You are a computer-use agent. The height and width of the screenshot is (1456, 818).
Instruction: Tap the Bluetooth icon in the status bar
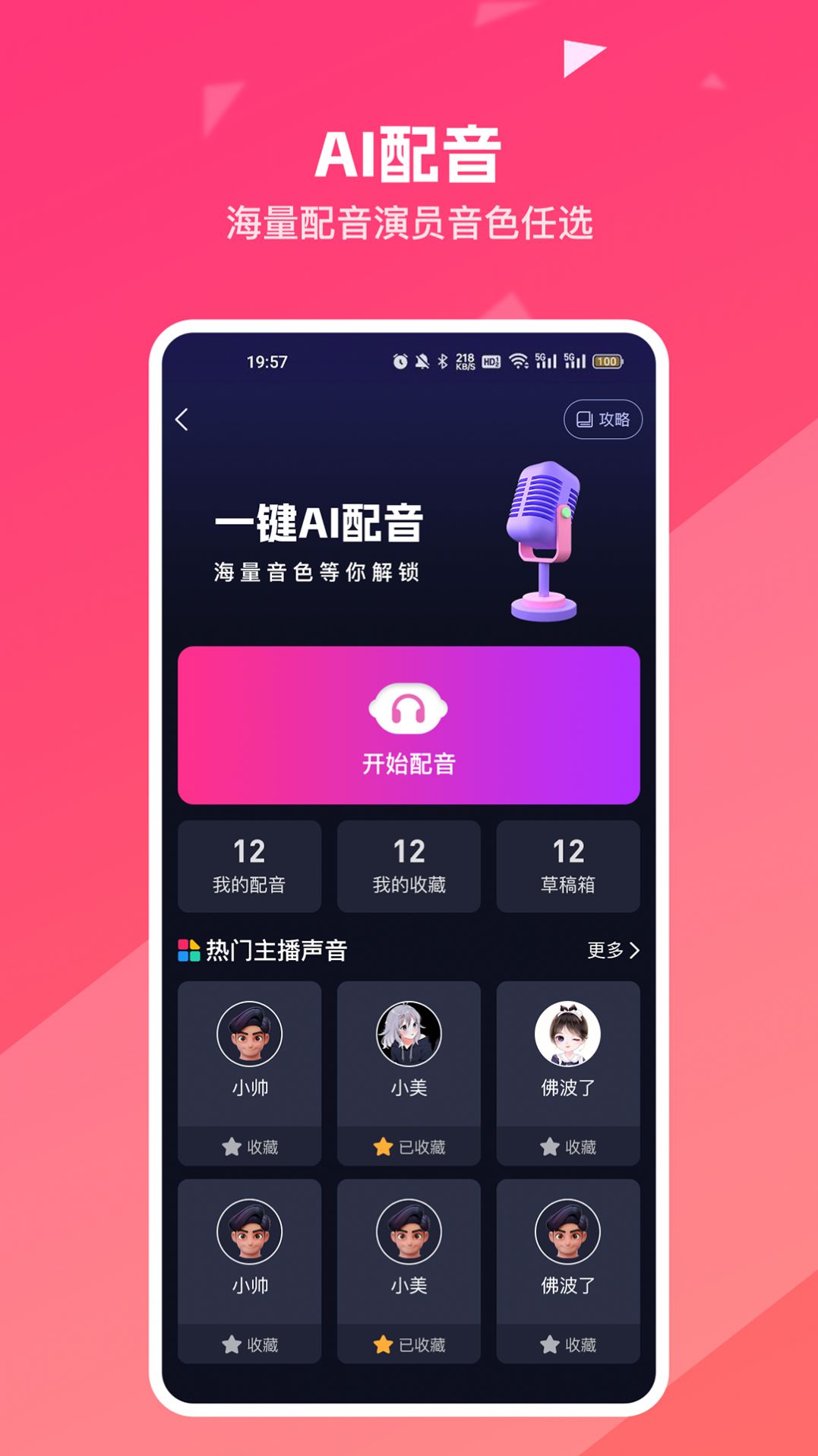(x=444, y=362)
